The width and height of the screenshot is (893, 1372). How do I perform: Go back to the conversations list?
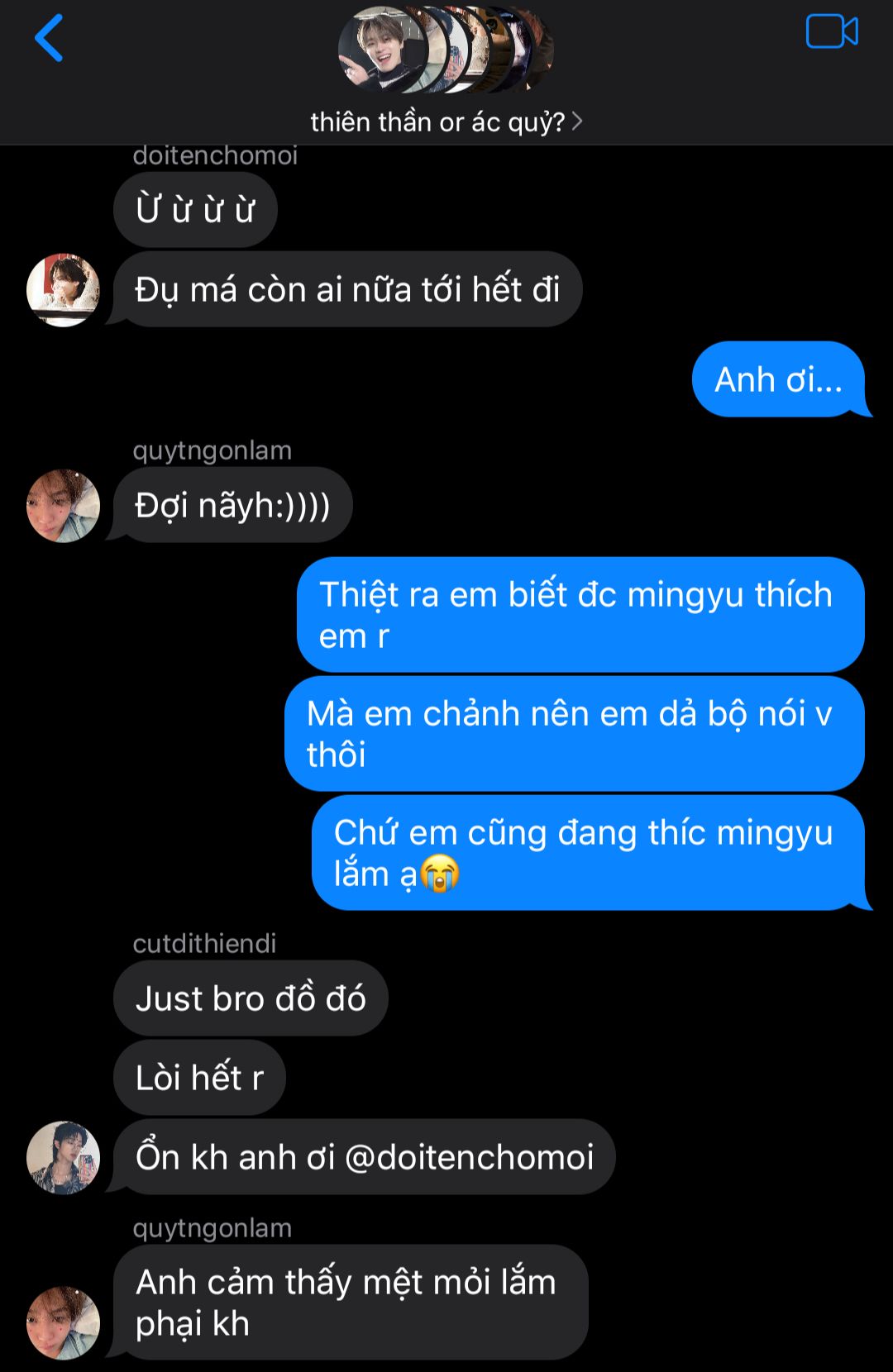tap(49, 39)
